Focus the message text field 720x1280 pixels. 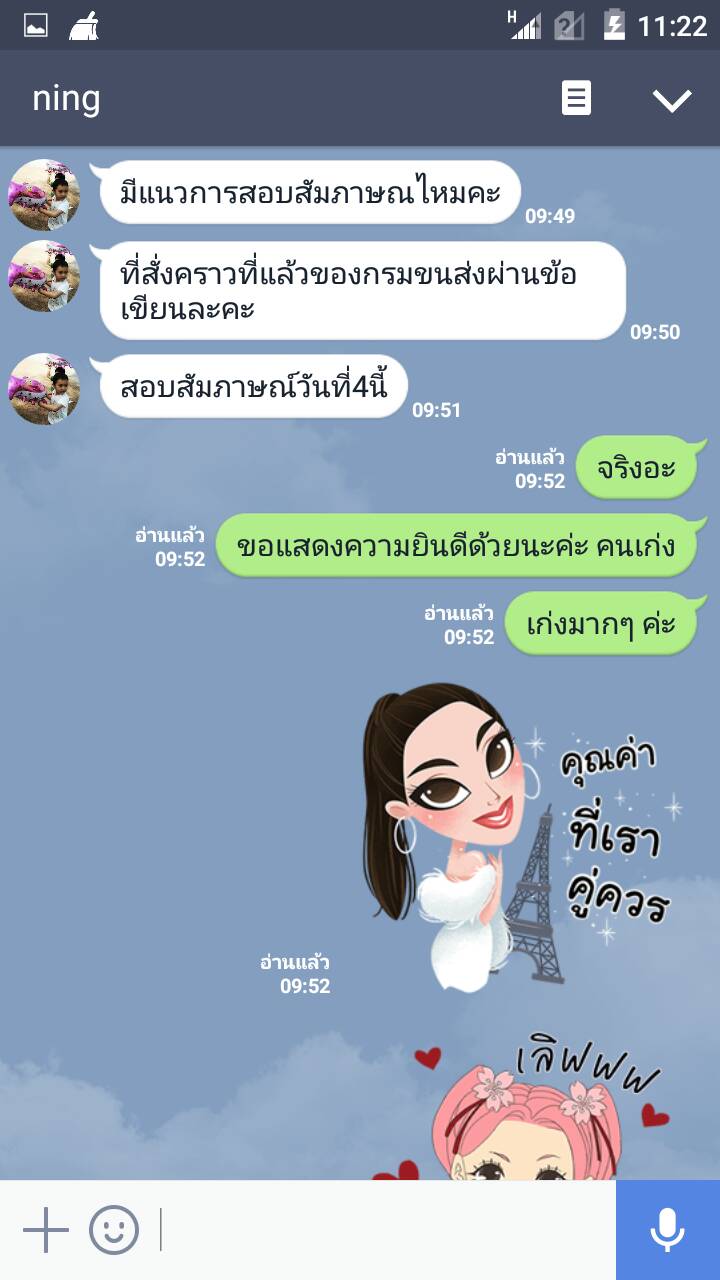click(385, 1230)
